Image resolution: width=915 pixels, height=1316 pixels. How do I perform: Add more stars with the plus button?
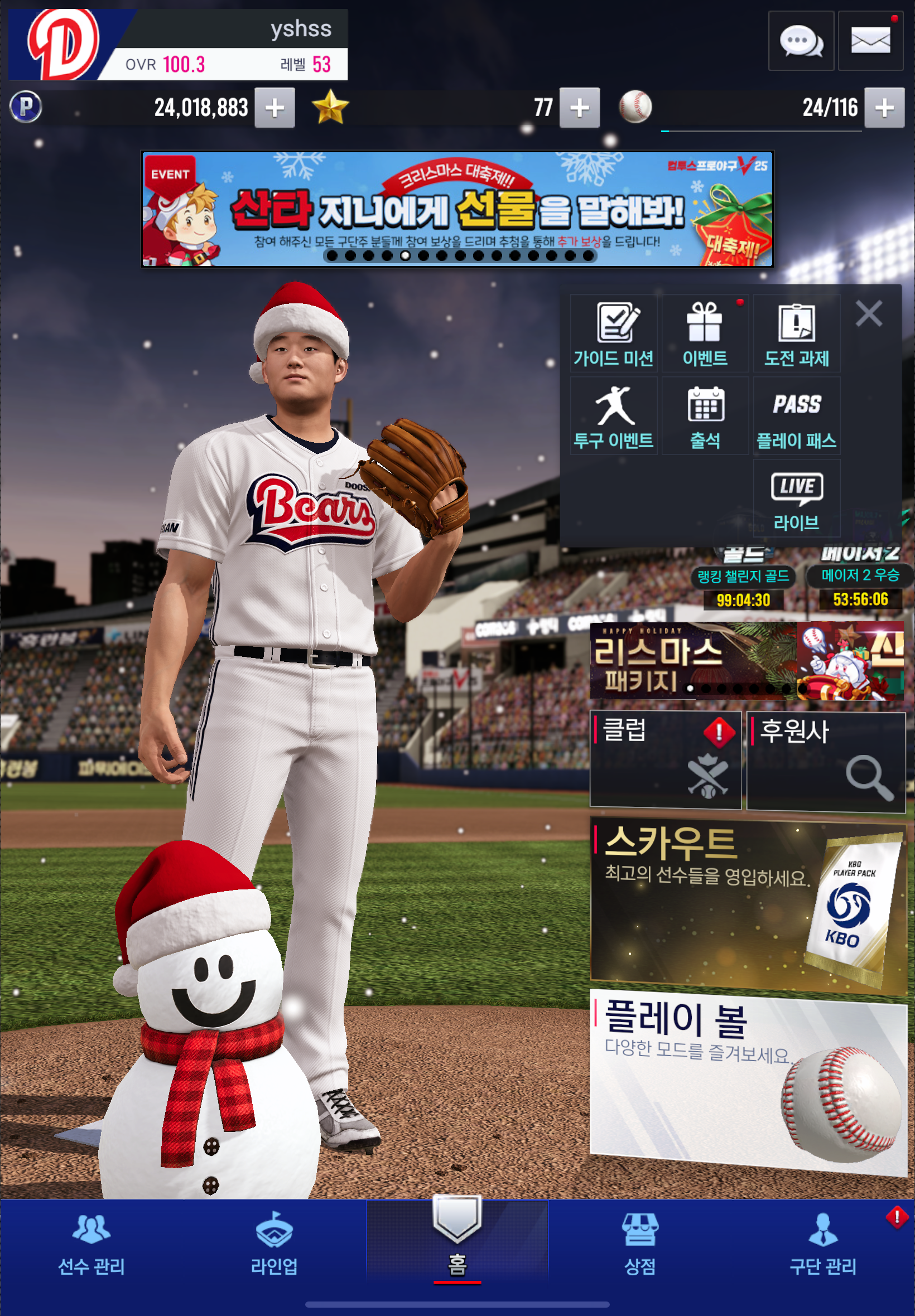pos(579,108)
